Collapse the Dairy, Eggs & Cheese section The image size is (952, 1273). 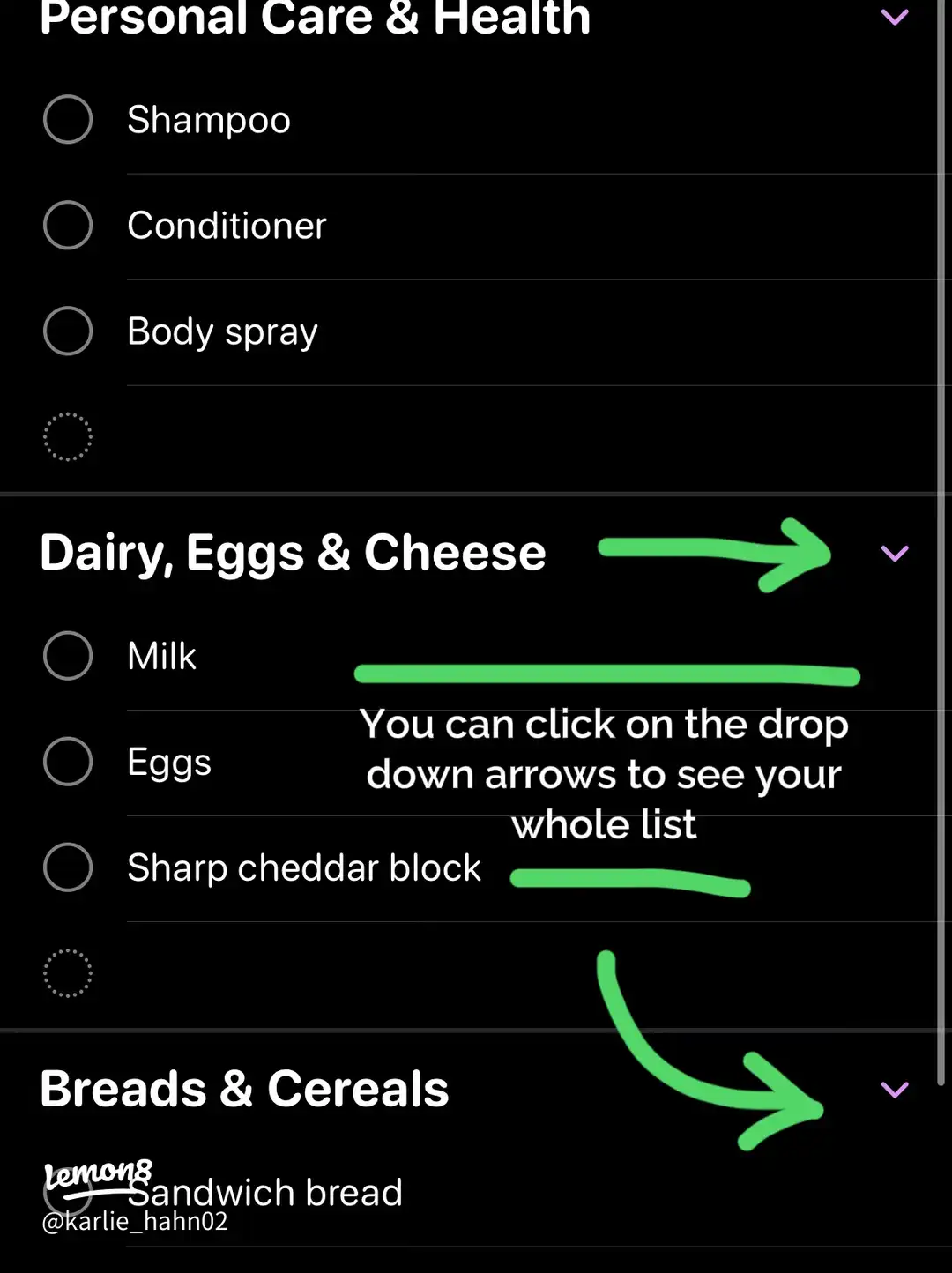895,553
